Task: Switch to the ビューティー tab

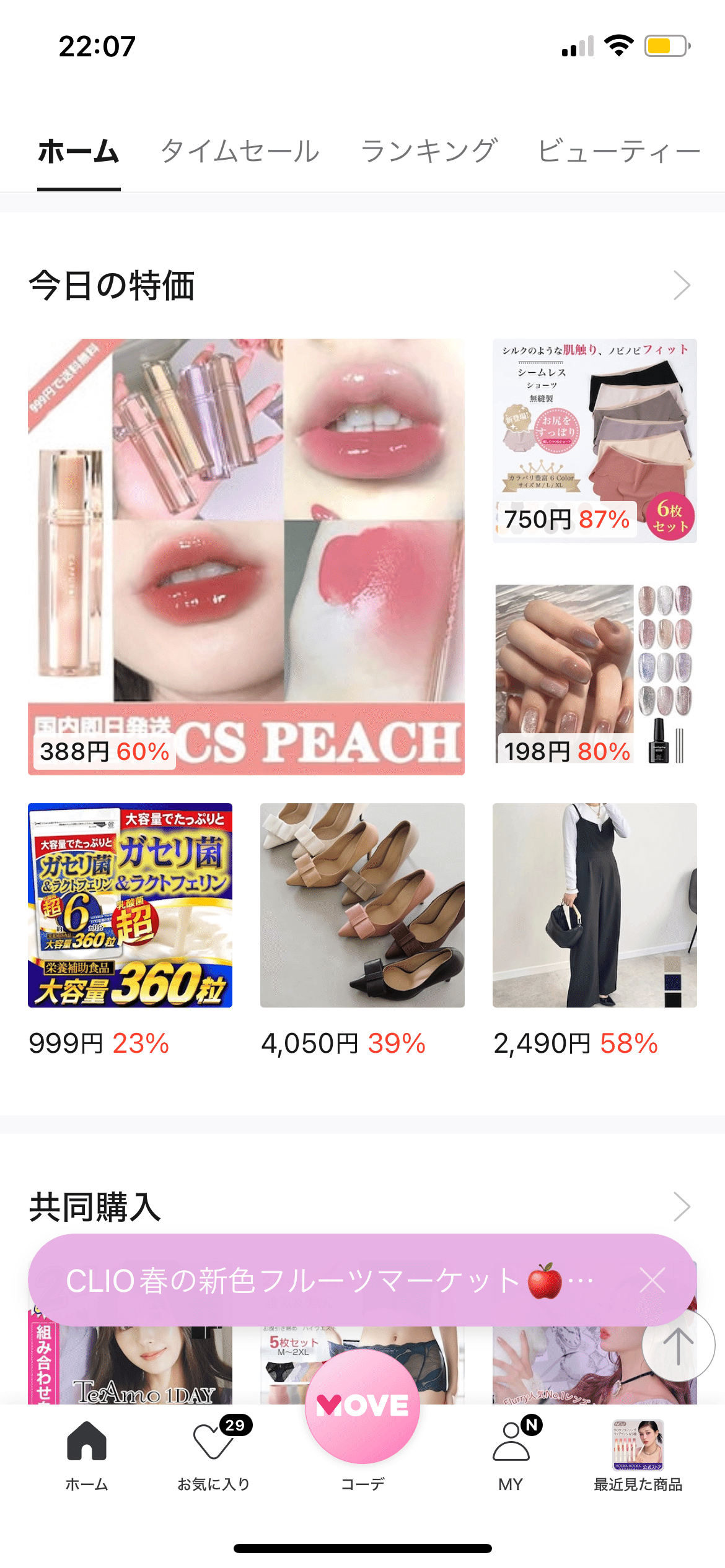Action: (x=618, y=152)
